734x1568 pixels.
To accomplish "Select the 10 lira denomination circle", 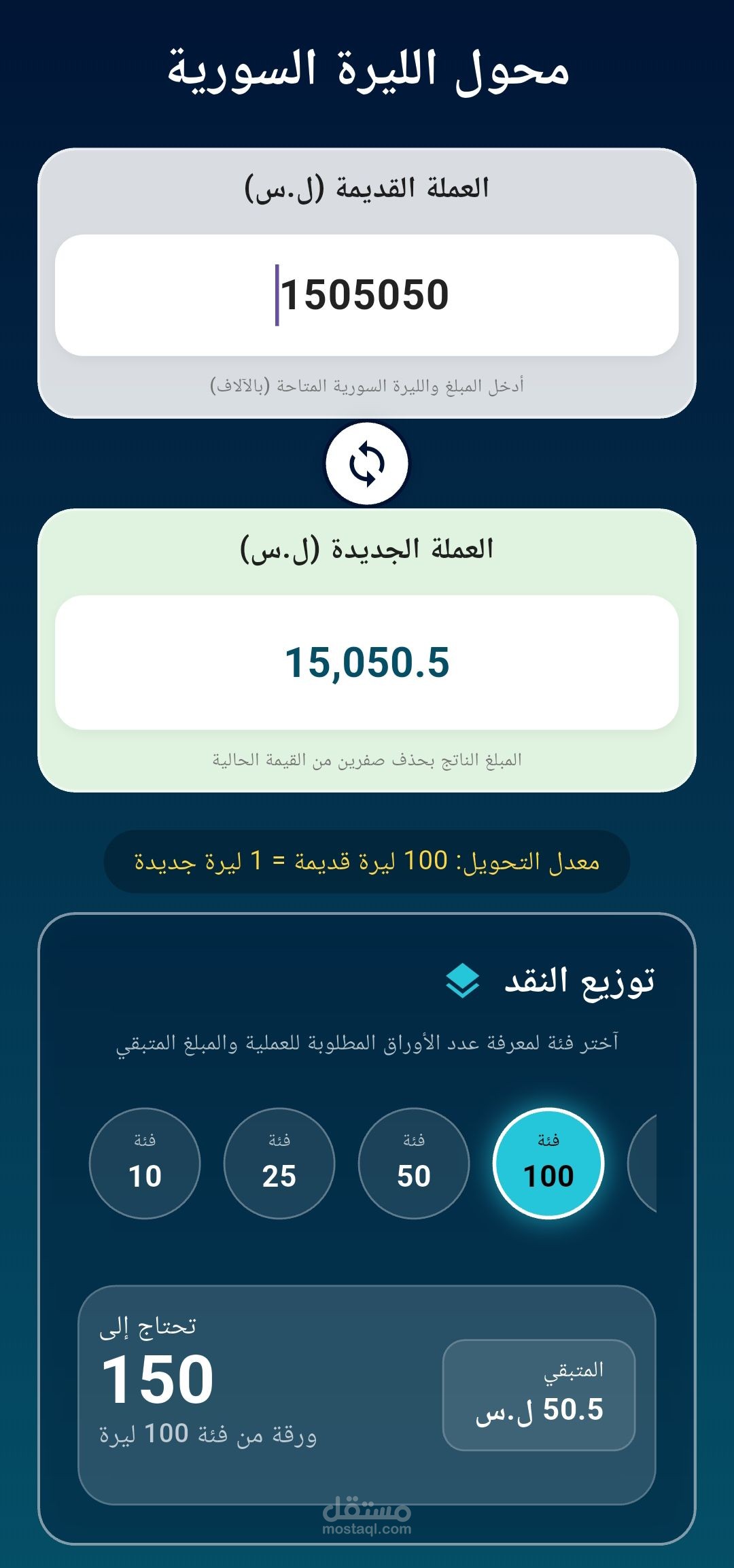I will (x=144, y=1162).
